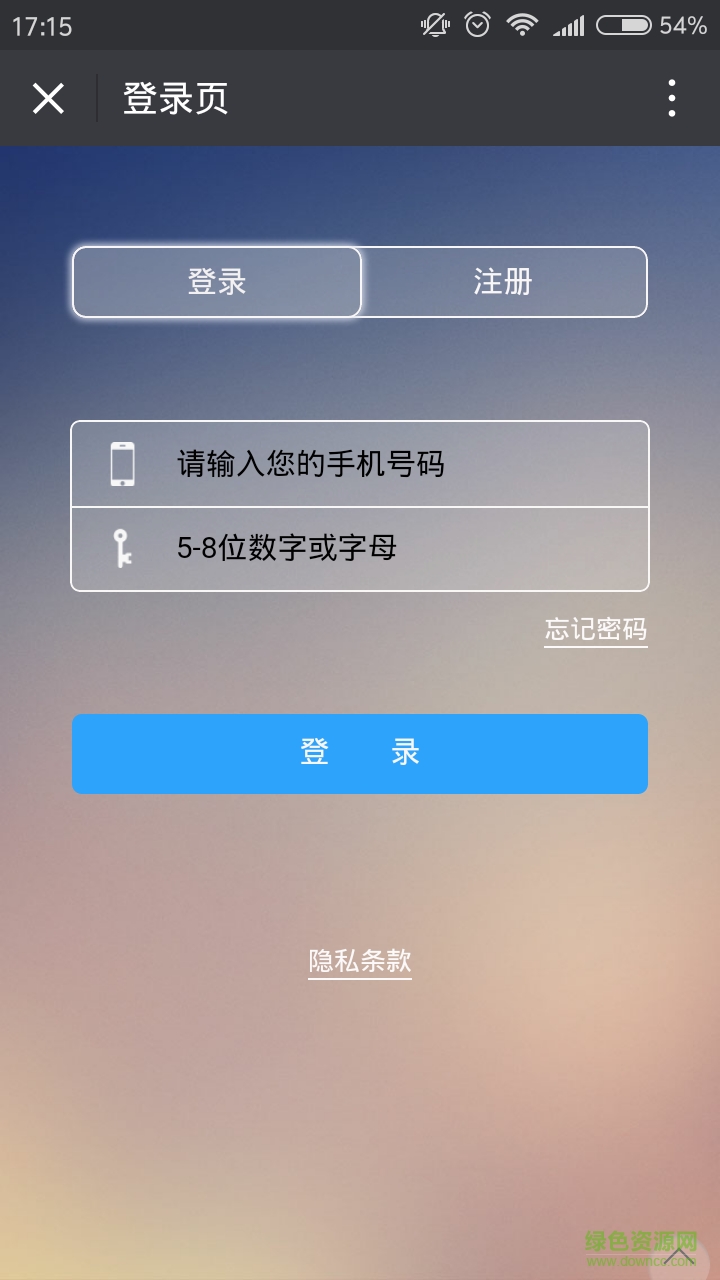Select the 登录 login tab
Viewport: 720px width, 1280px height.
(217, 282)
